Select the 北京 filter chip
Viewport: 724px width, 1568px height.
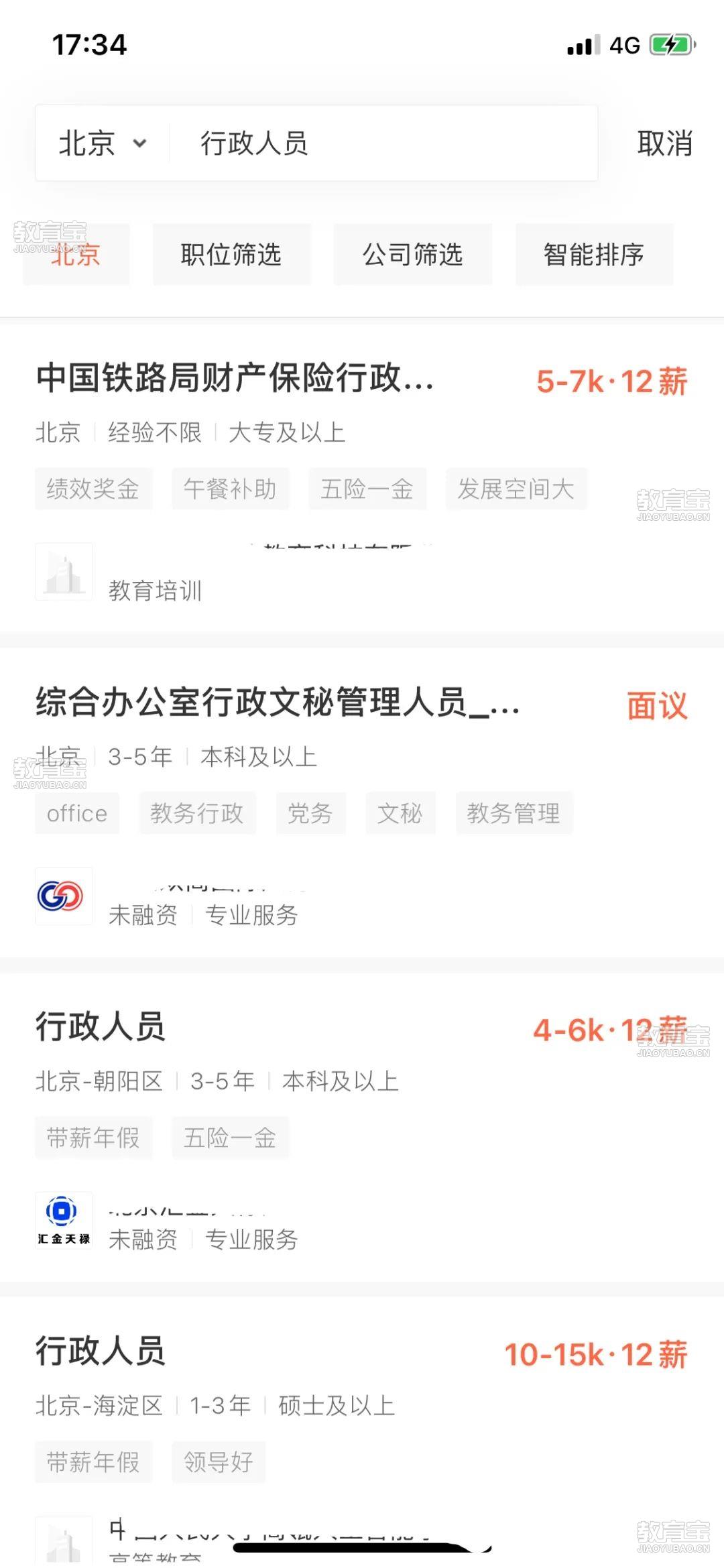pos(76,255)
